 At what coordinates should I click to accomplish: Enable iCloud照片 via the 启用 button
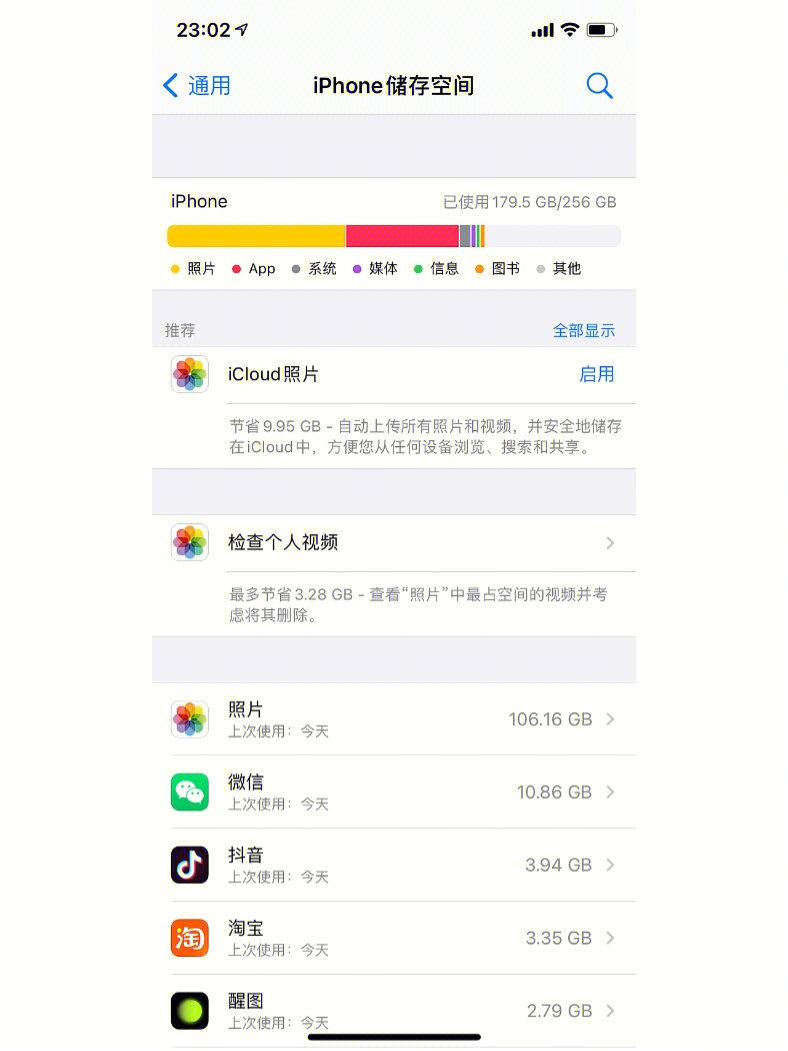click(596, 374)
